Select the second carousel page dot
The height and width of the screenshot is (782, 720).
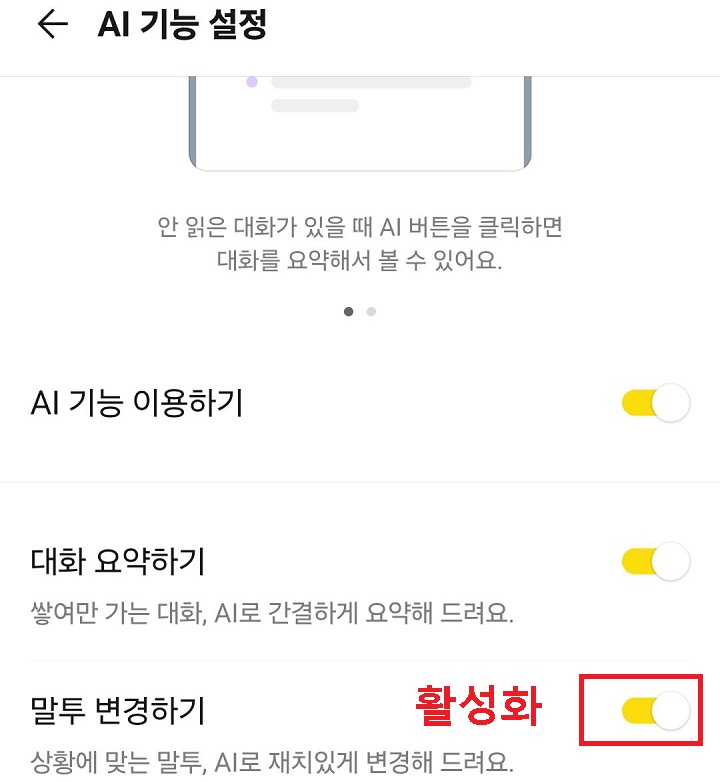[x=371, y=311]
